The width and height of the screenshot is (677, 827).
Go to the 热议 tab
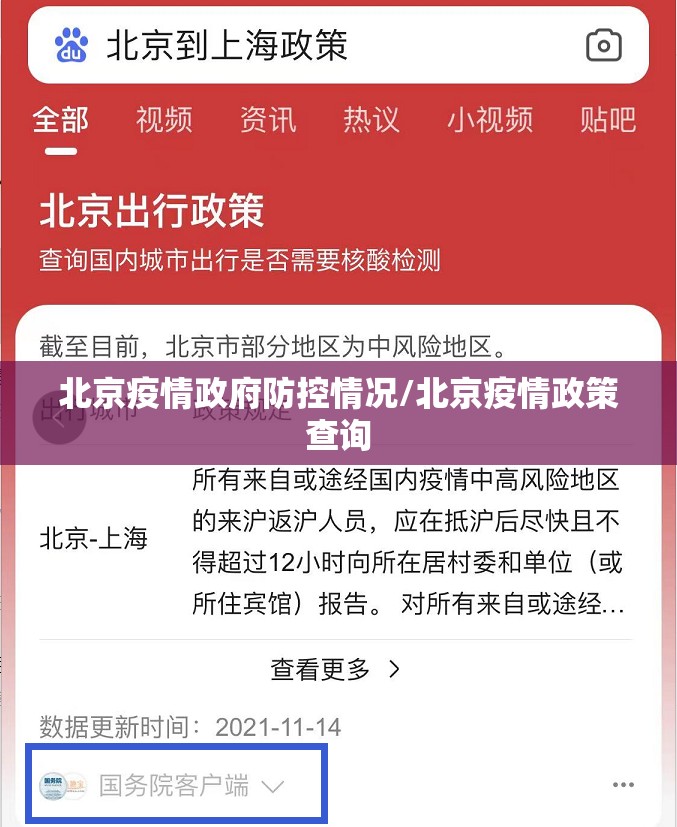point(371,120)
